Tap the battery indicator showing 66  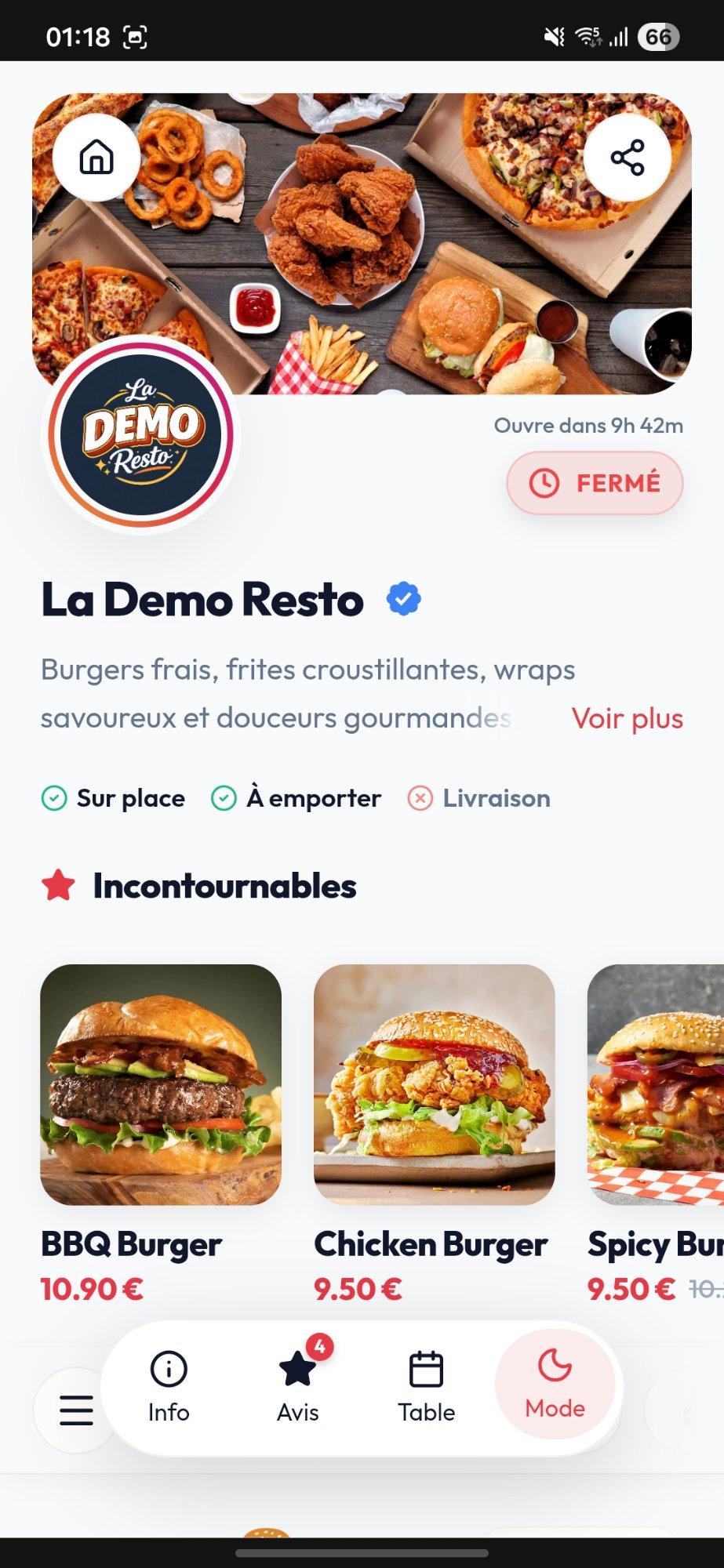coord(657,35)
